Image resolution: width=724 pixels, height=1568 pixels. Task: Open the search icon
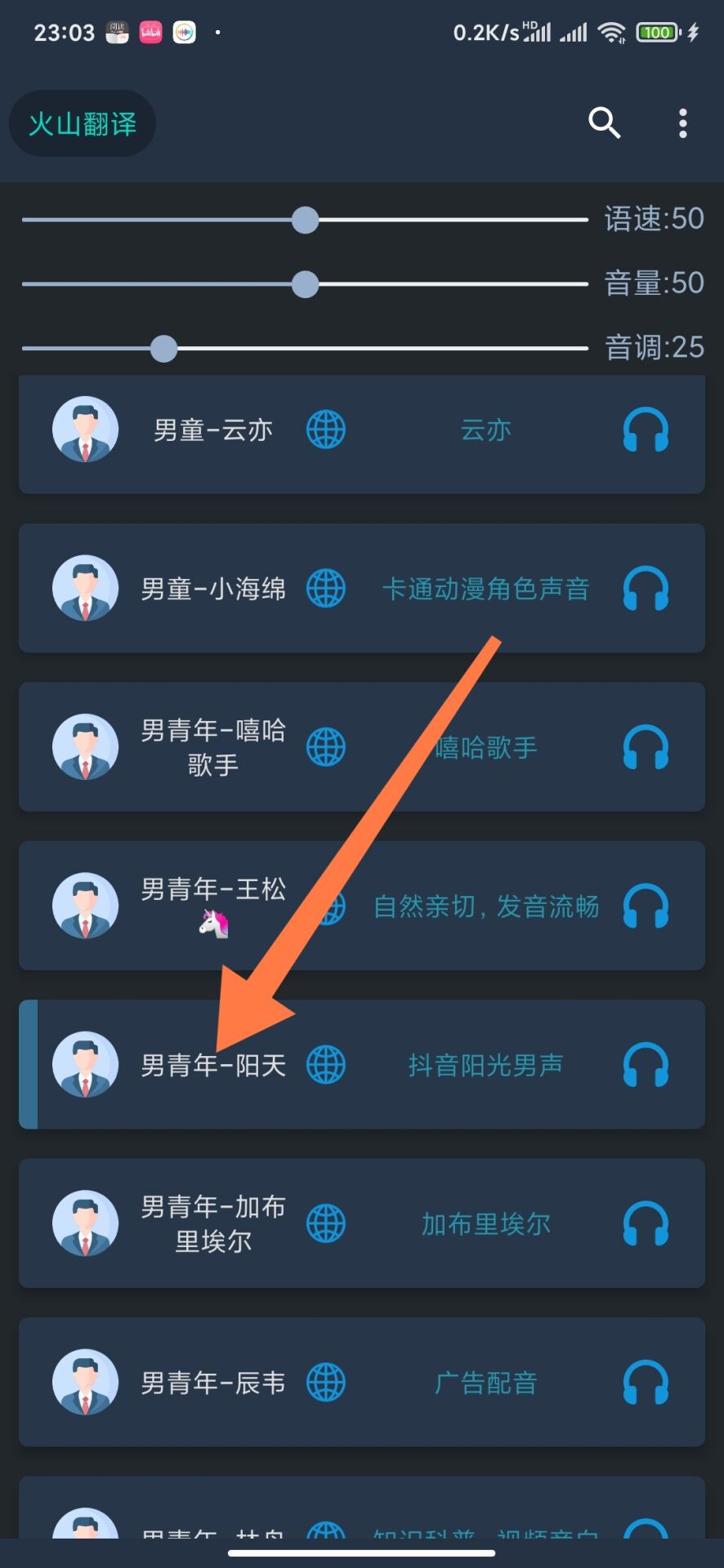click(x=605, y=123)
